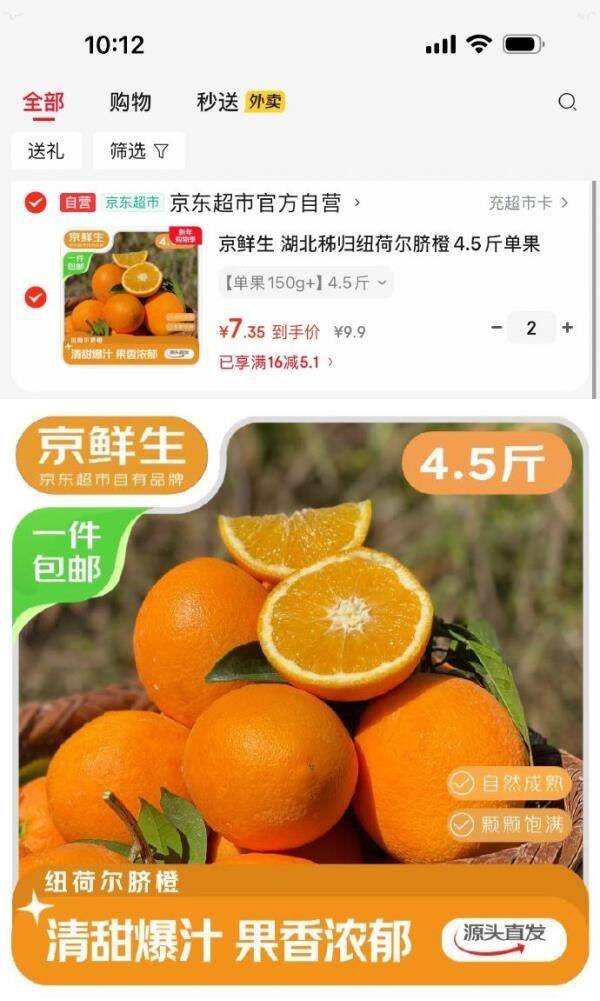The image size is (600, 1001).
Task: Deselect the 京鲜生 navel orange item
Action: (x=35, y=297)
